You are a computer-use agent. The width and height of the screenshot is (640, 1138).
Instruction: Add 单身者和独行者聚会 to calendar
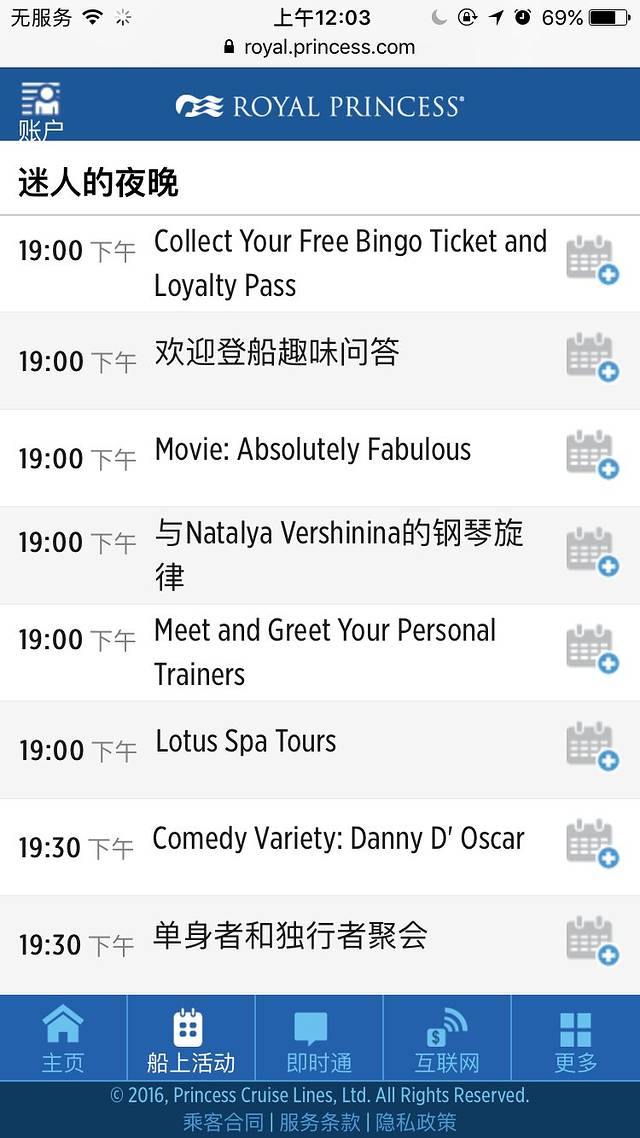coord(592,941)
